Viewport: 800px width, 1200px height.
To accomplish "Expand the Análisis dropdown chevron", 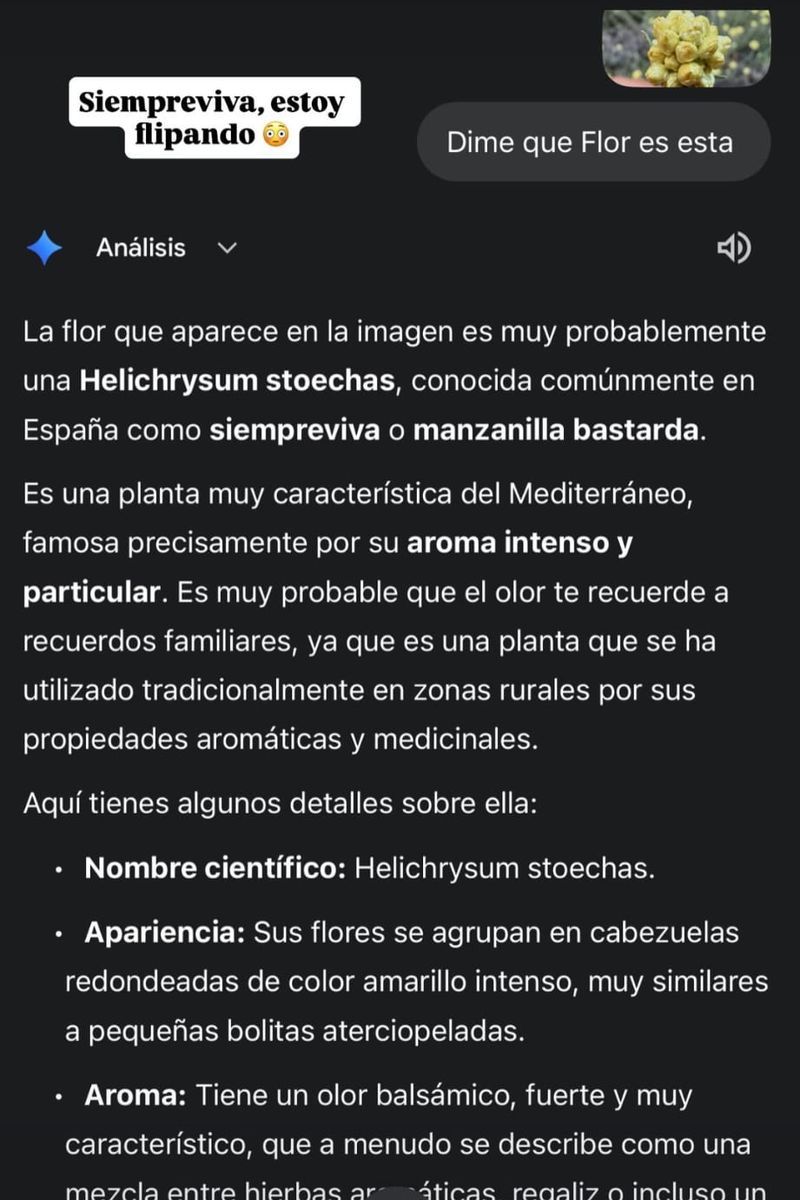I will pos(227,248).
